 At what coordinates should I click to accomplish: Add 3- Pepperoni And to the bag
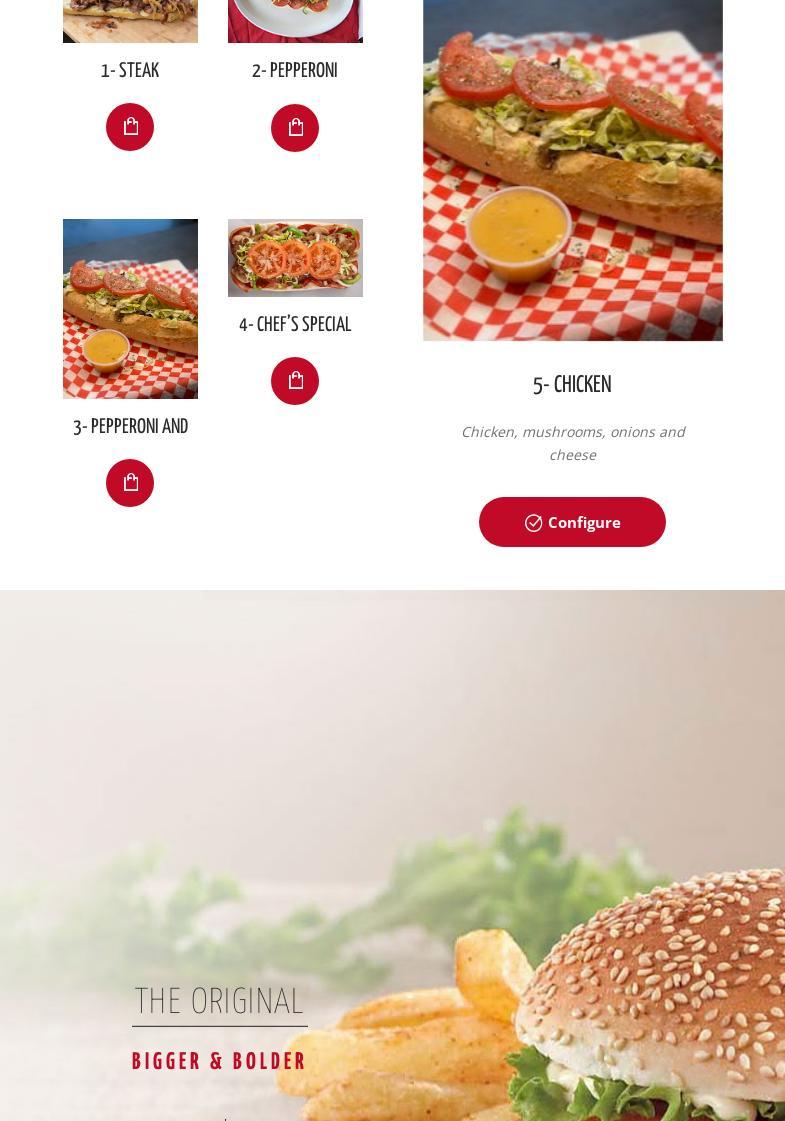pyautogui.click(x=130, y=483)
